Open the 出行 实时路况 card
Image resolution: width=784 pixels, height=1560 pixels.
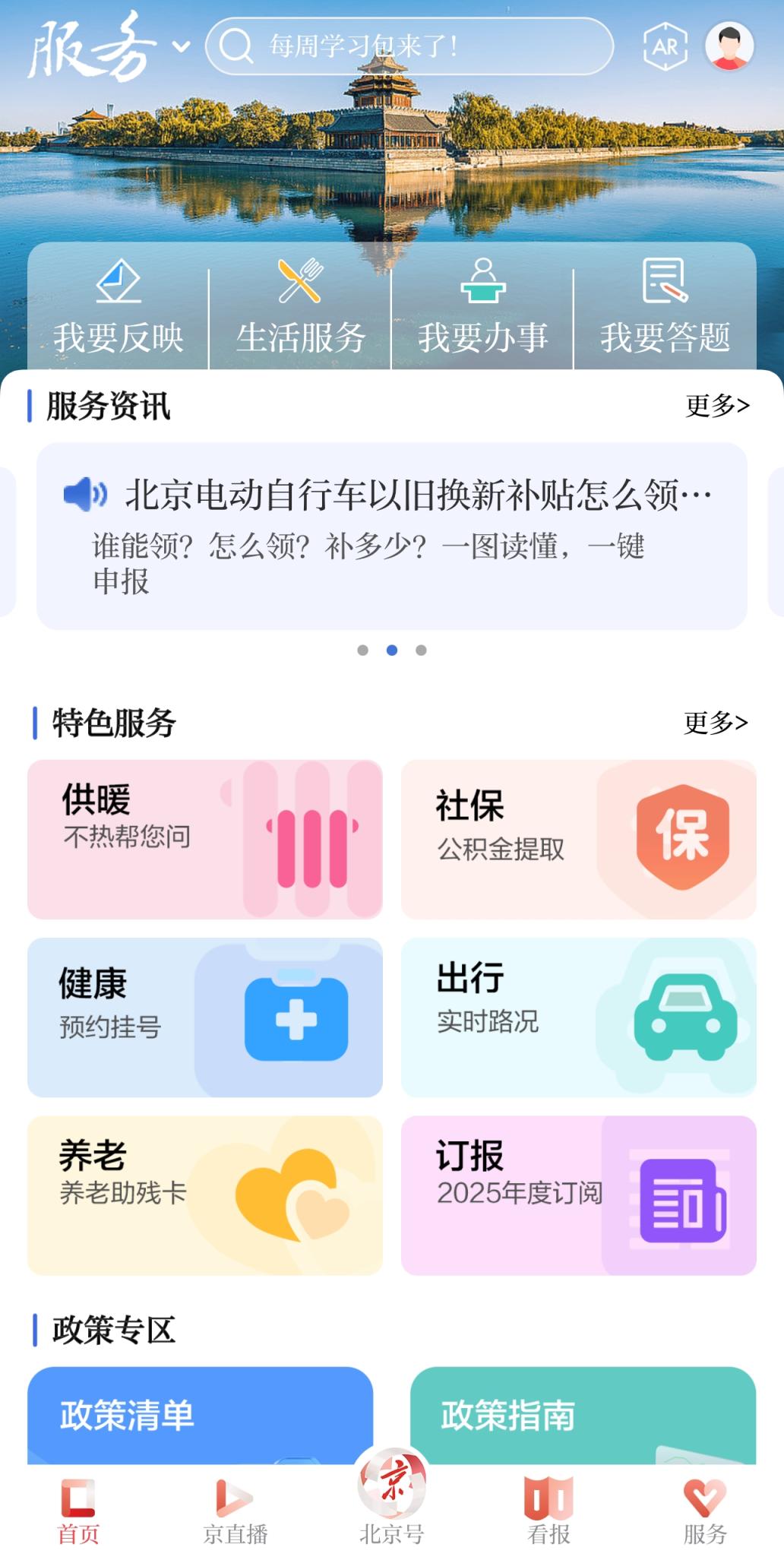[x=578, y=1017]
